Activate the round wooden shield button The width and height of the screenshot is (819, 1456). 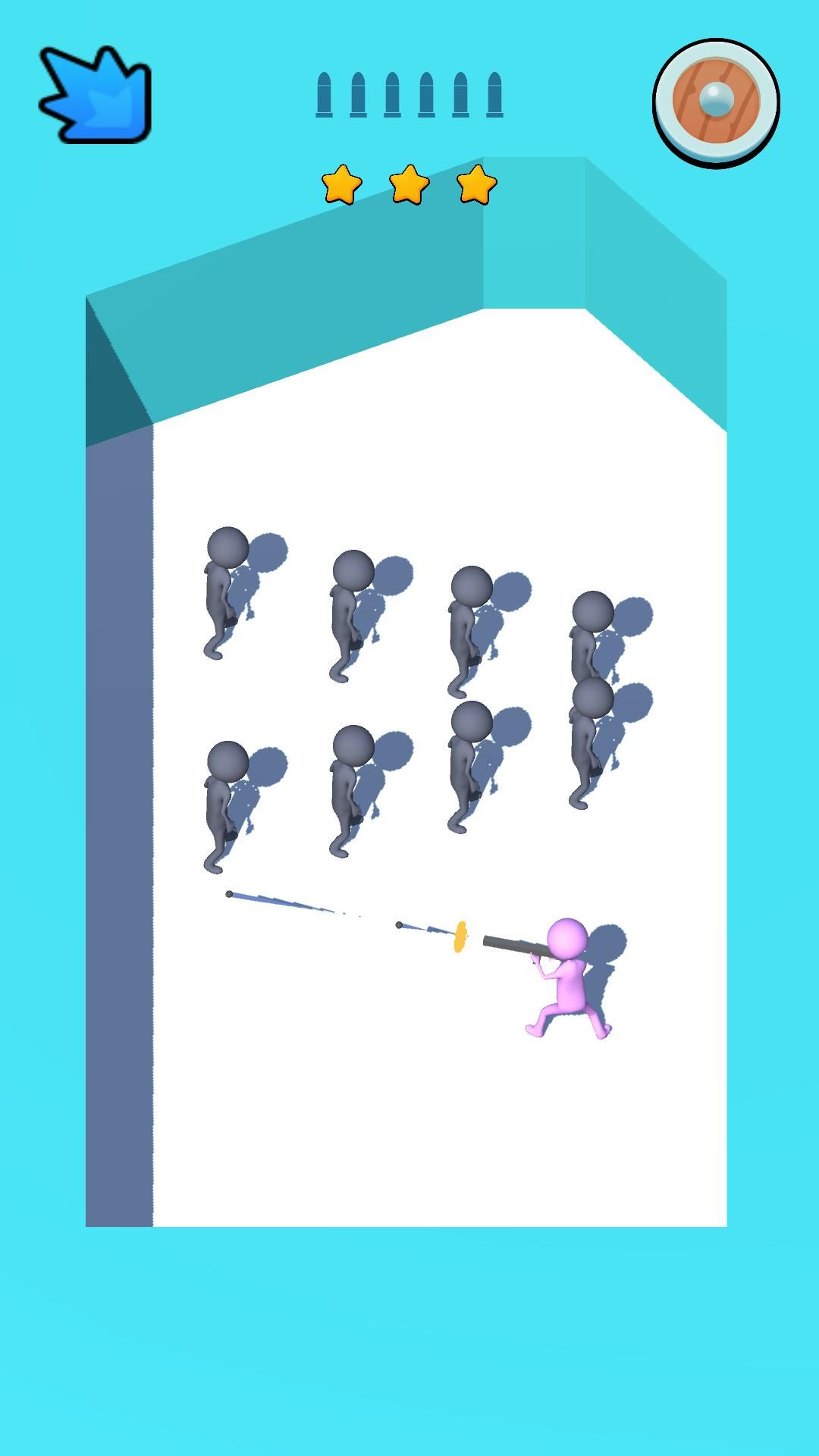(x=716, y=102)
